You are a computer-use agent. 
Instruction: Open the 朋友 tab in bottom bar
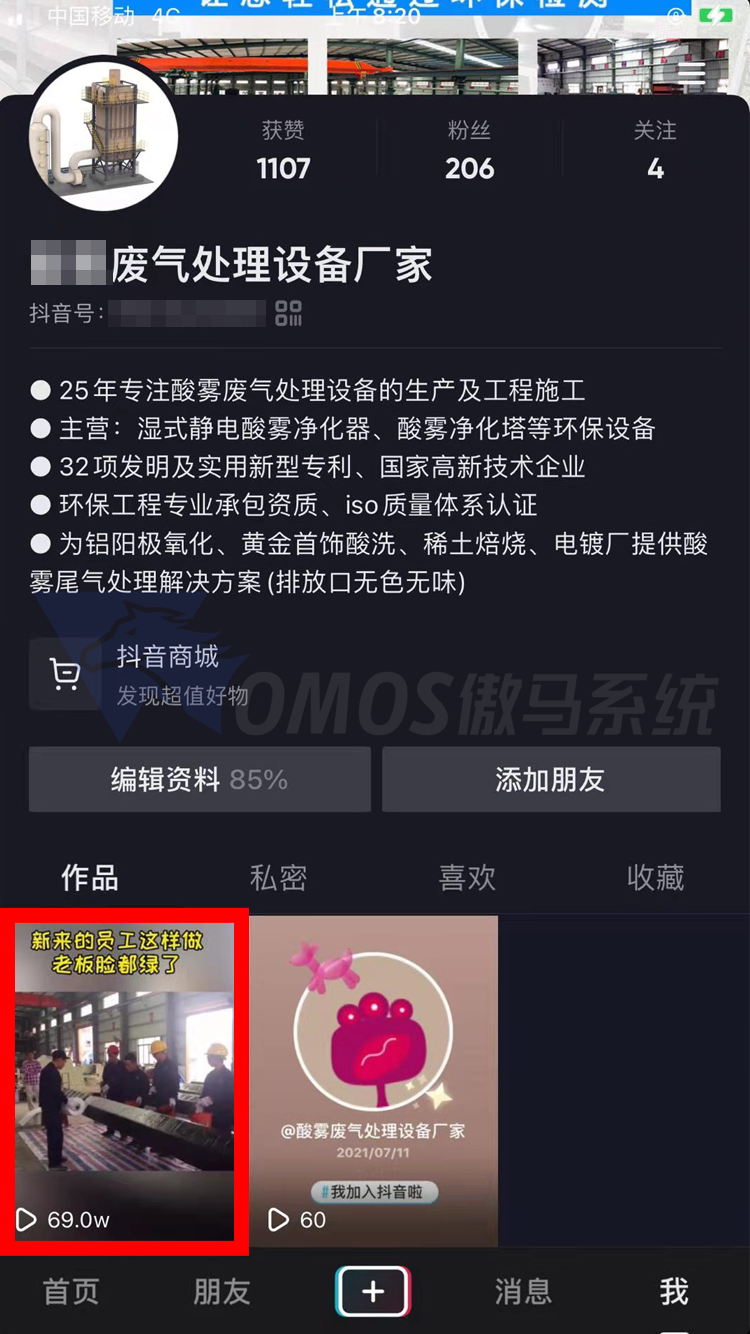221,1291
